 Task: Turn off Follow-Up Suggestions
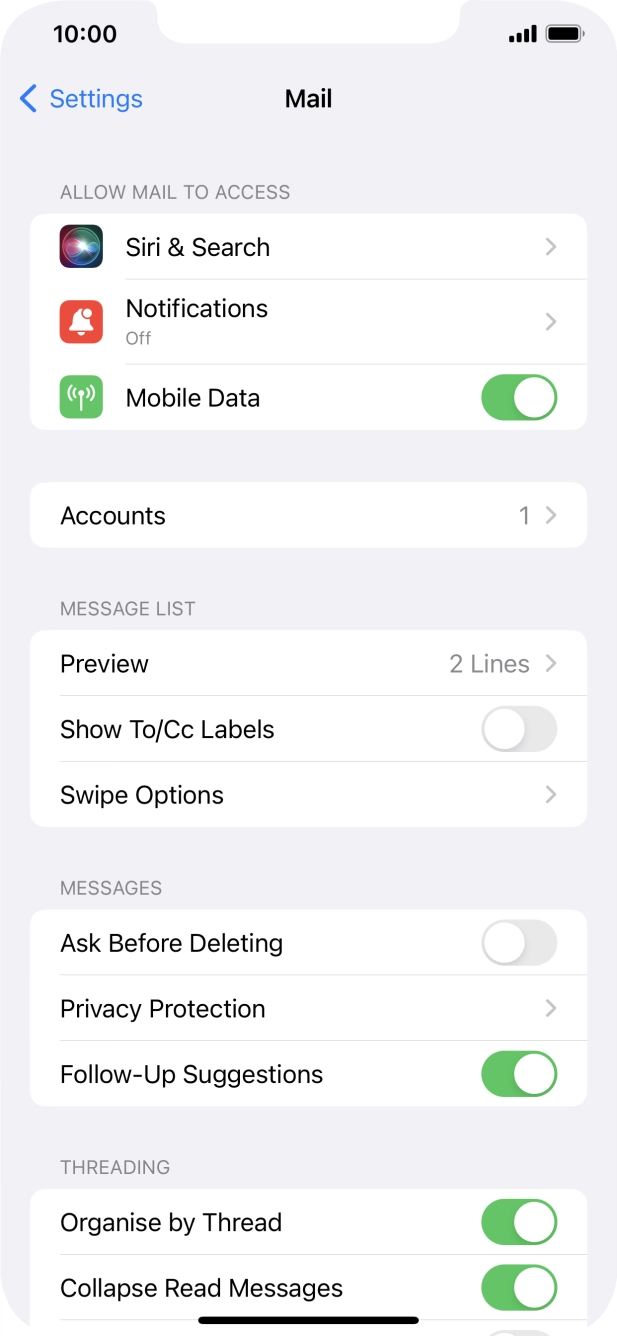518,1075
